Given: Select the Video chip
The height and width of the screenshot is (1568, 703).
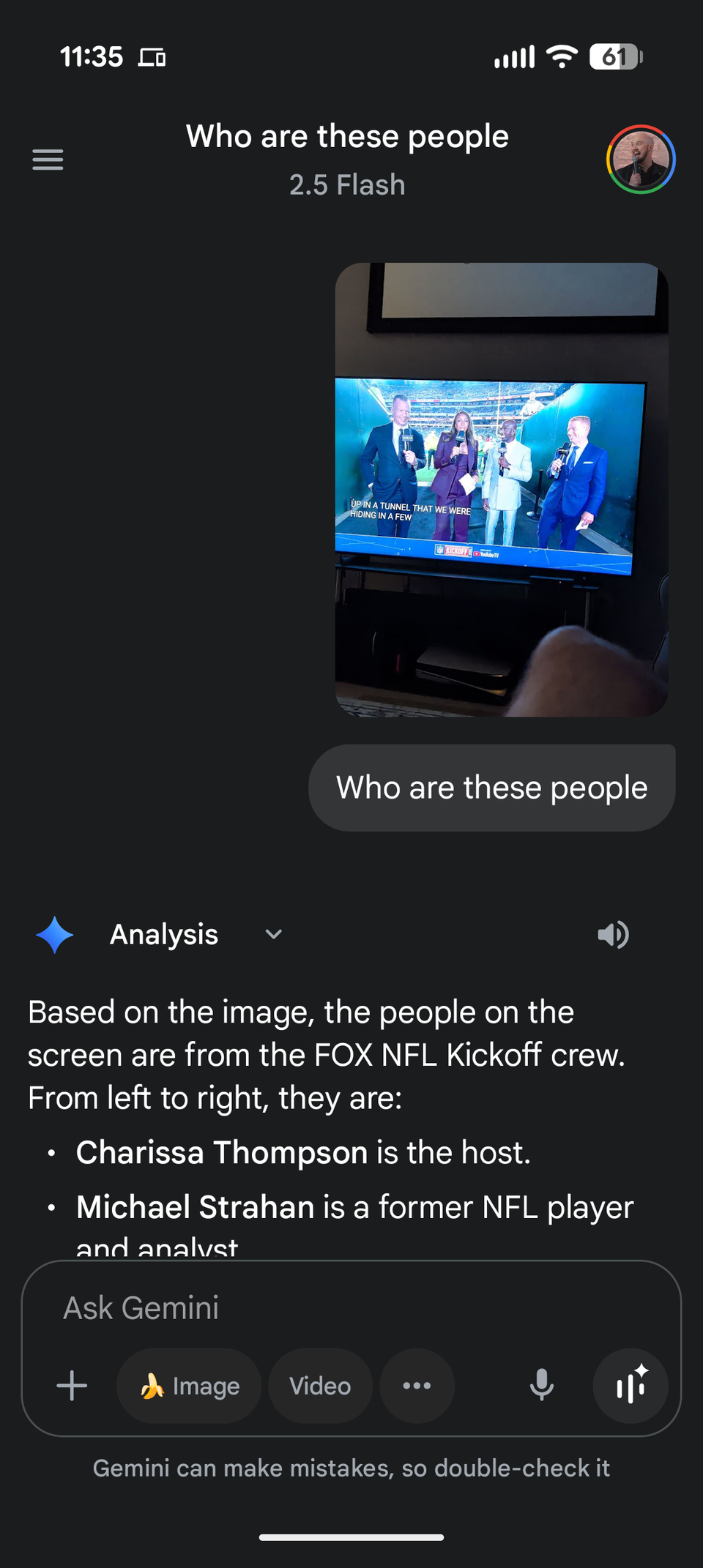Looking at the screenshot, I should tap(320, 1386).
